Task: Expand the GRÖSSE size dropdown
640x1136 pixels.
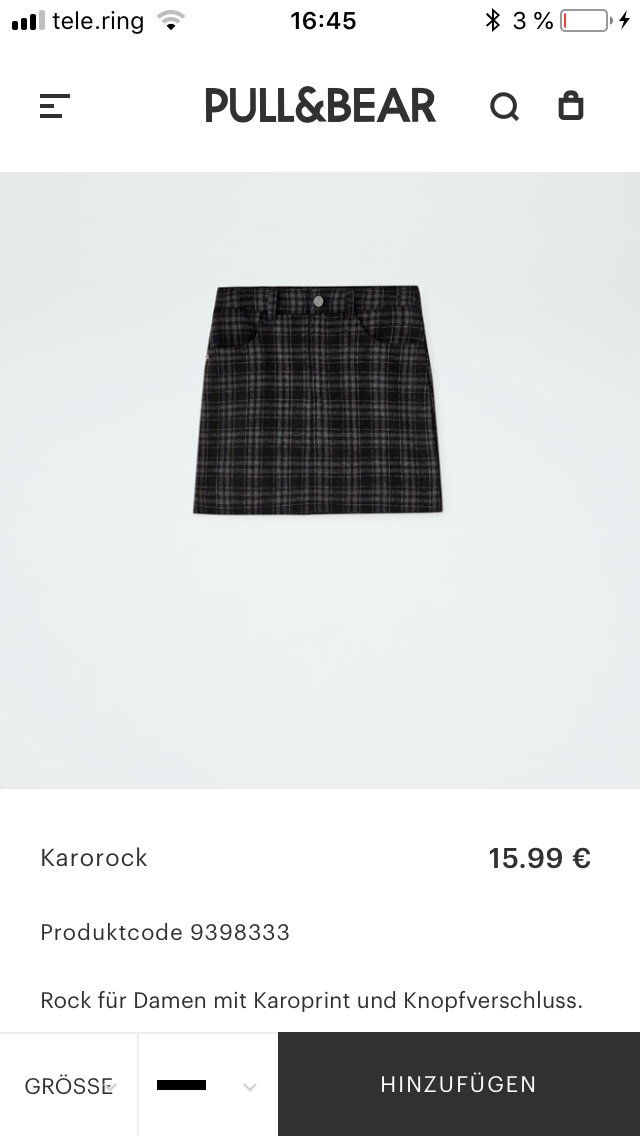Action: pos(69,1085)
